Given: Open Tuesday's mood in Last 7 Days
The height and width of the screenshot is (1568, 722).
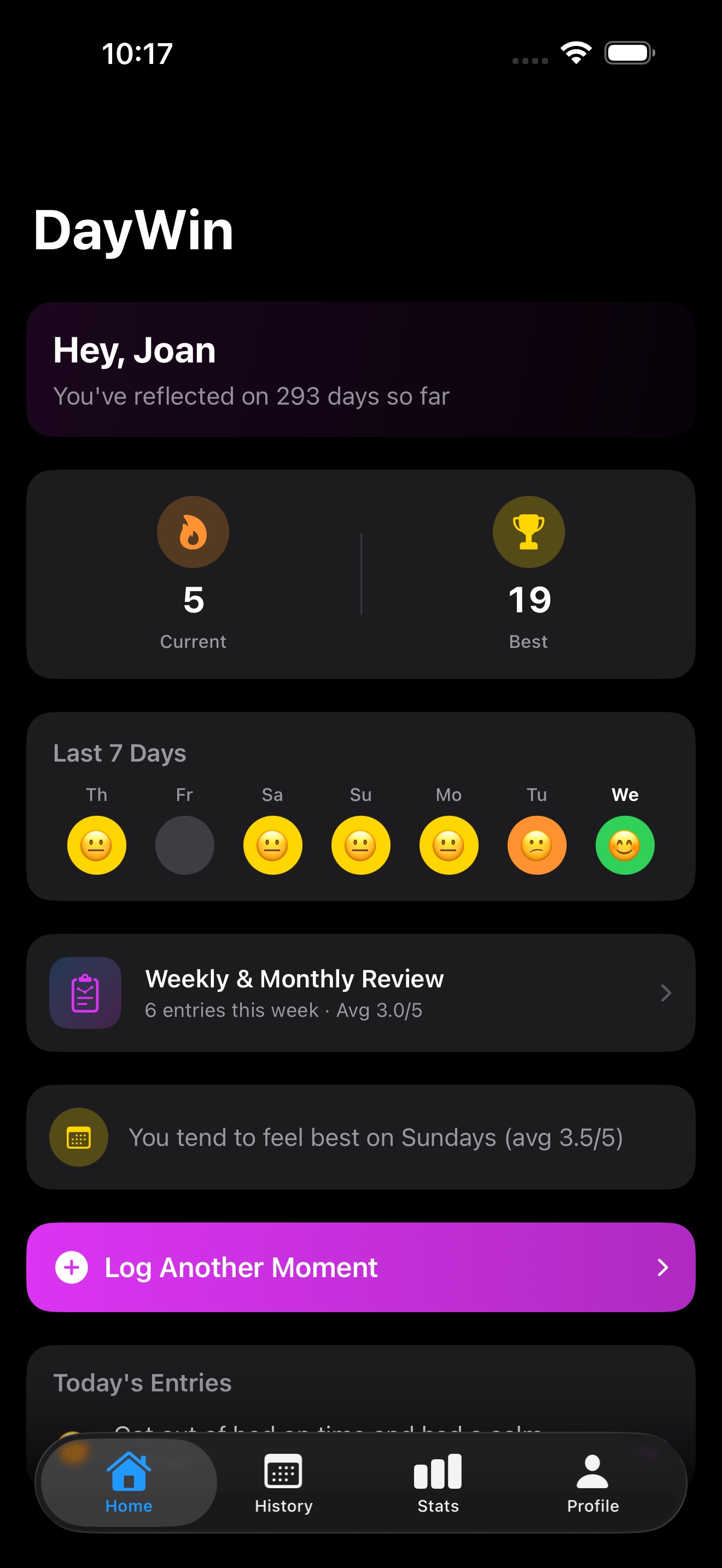Looking at the screenshot, I should coord(537,845).
